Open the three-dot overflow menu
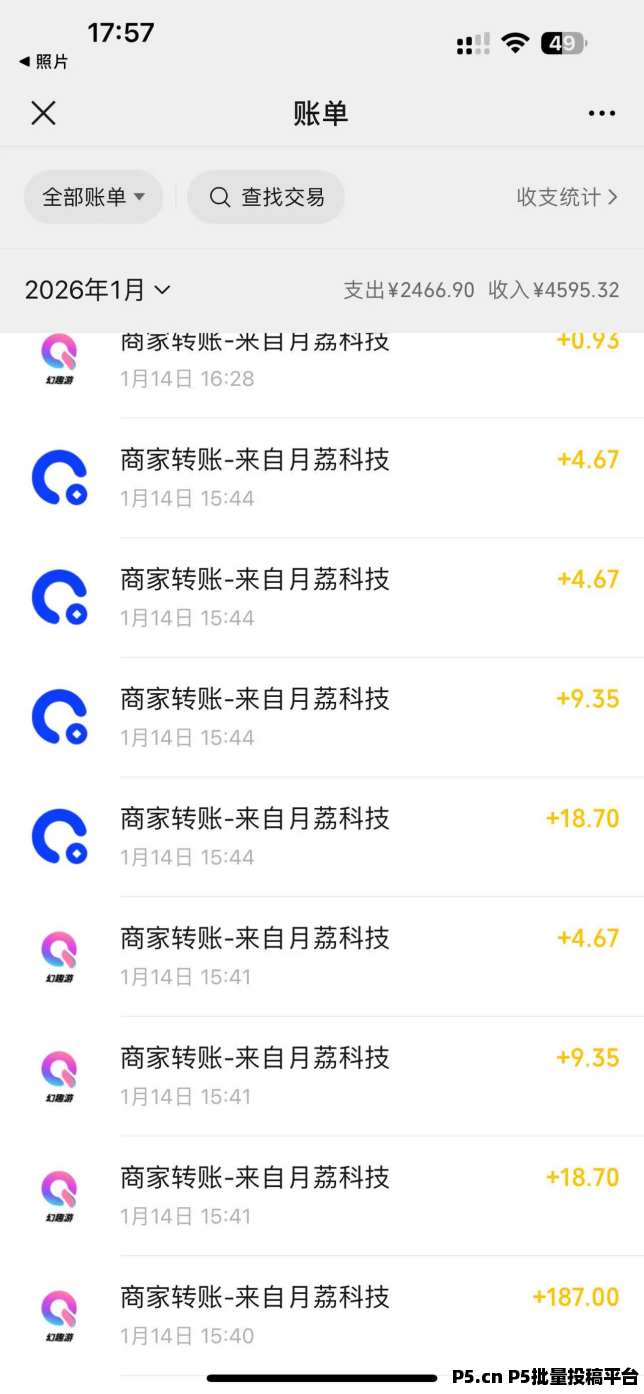This screenshot has width=644, height=1394. [601, 113]
